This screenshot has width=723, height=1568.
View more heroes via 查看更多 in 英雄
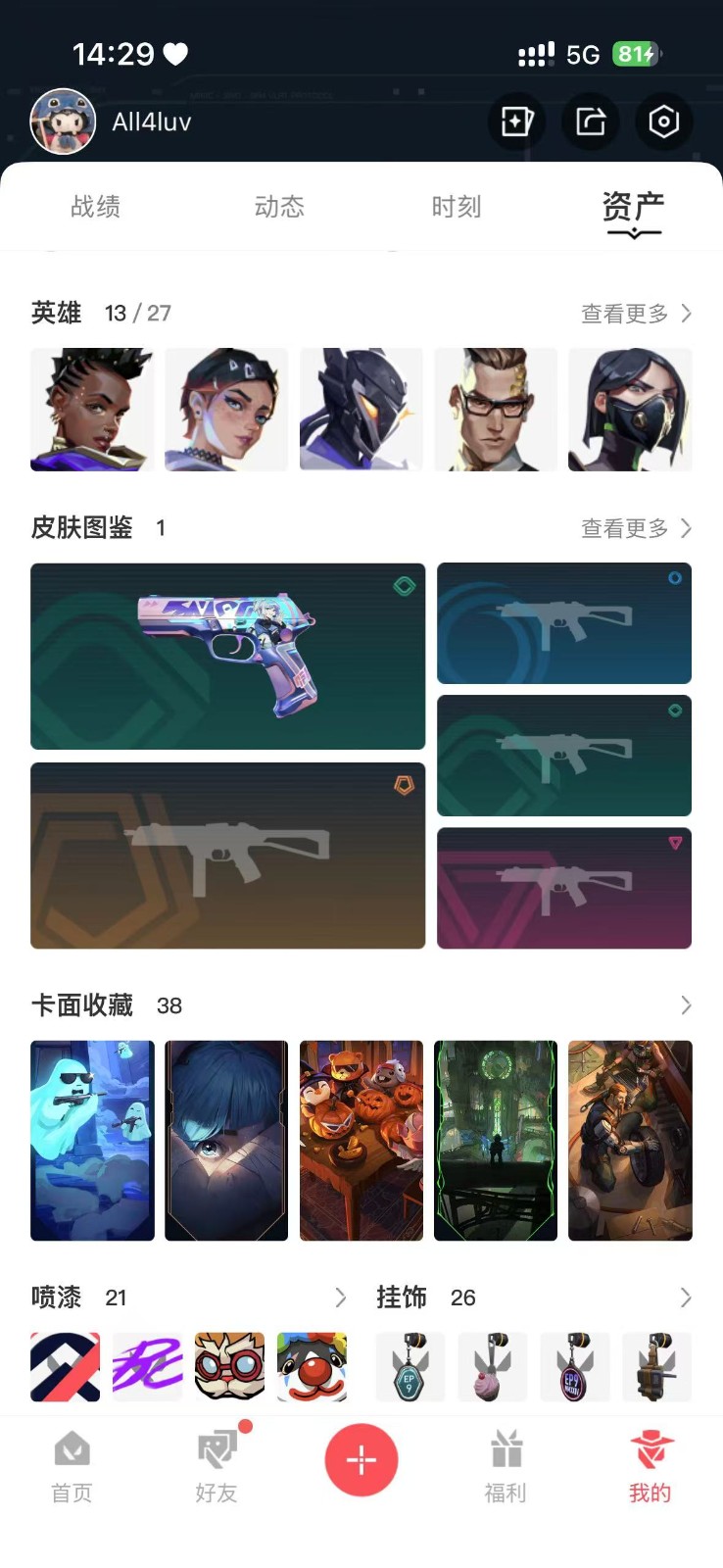636,314
